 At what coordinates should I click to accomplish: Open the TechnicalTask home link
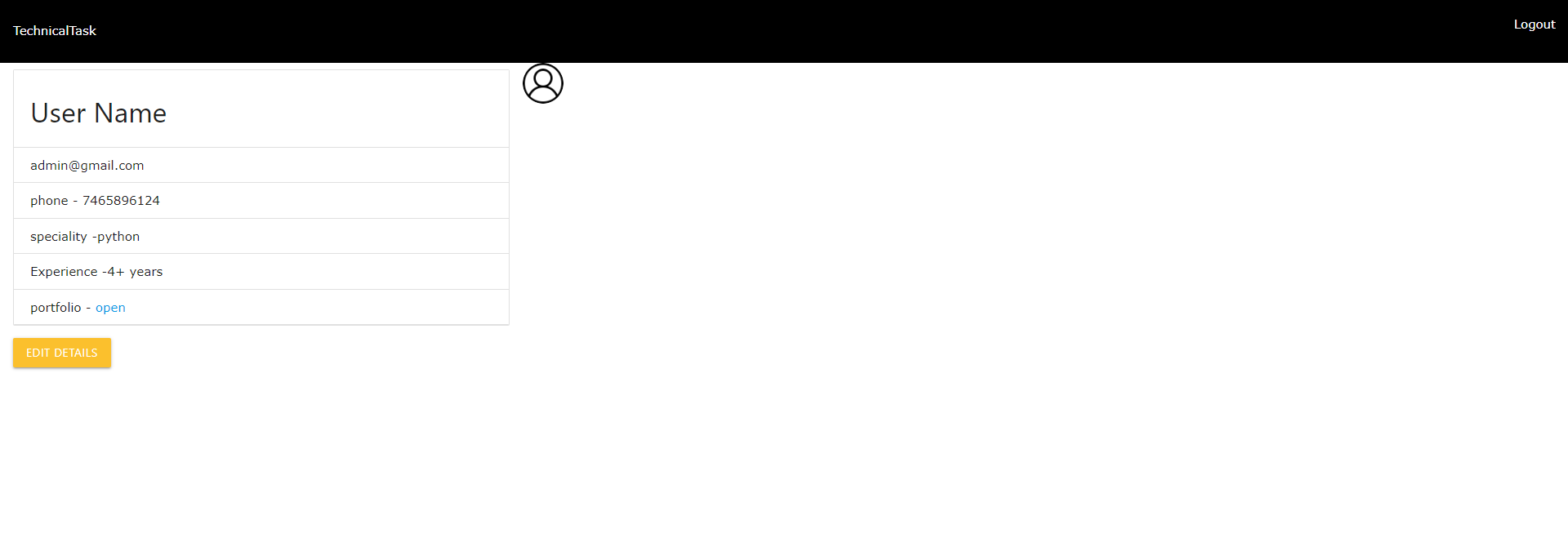[x=55, y=31]
